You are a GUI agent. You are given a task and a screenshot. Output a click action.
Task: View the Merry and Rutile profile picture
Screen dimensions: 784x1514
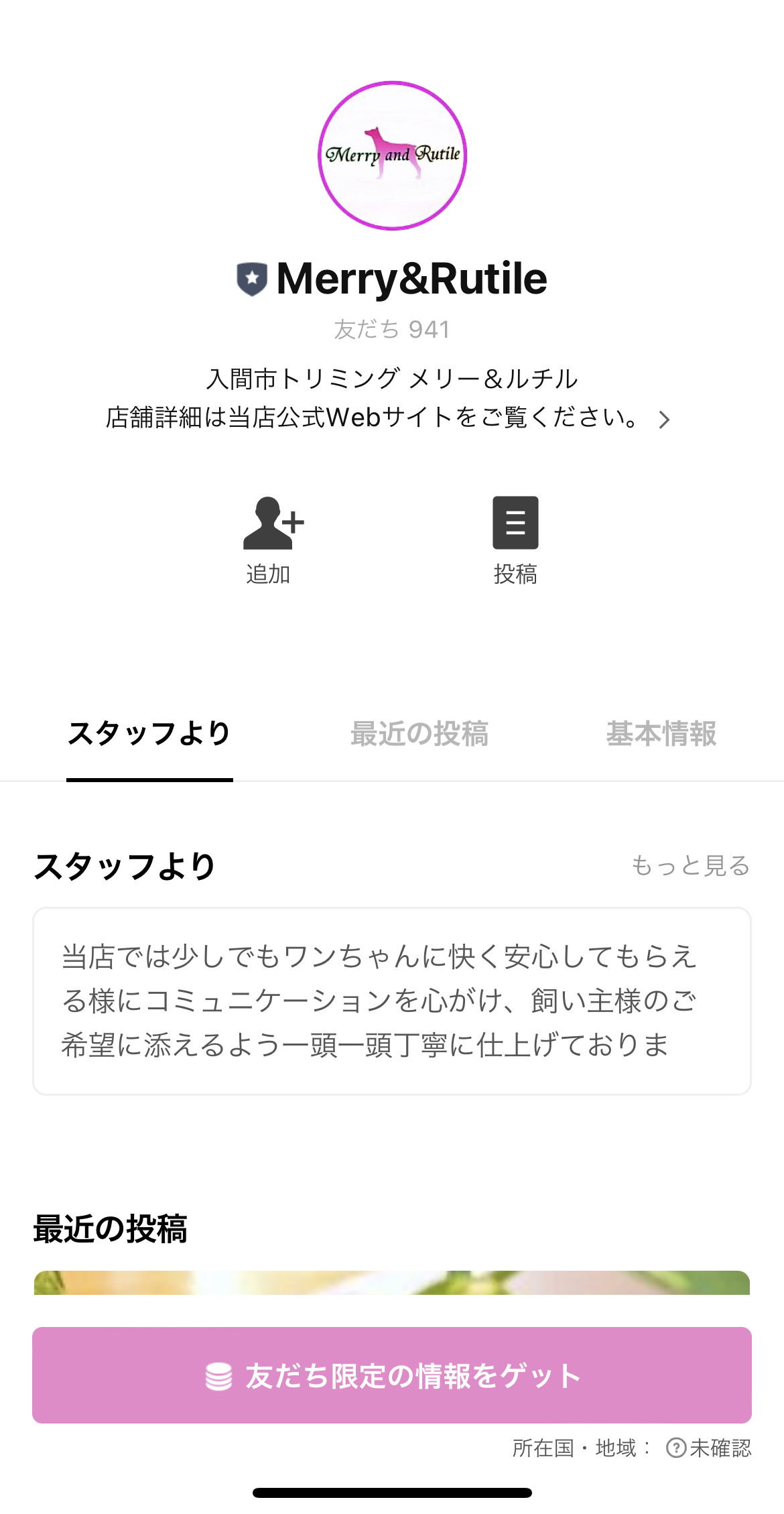click(392, 155)
